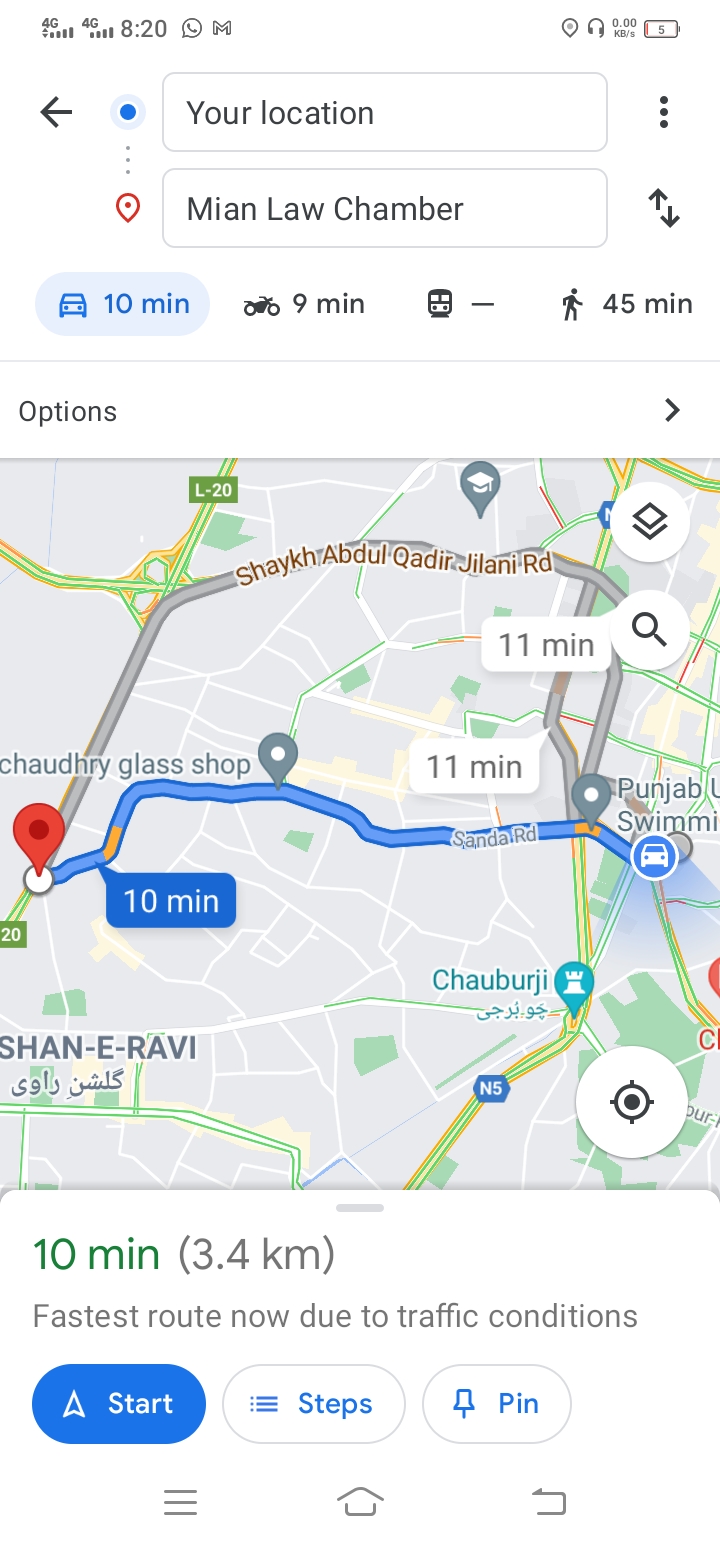This screenshot has width=720, height=1544.
Task: Go back using the arrow icon
Action: [x=57, y=113]
